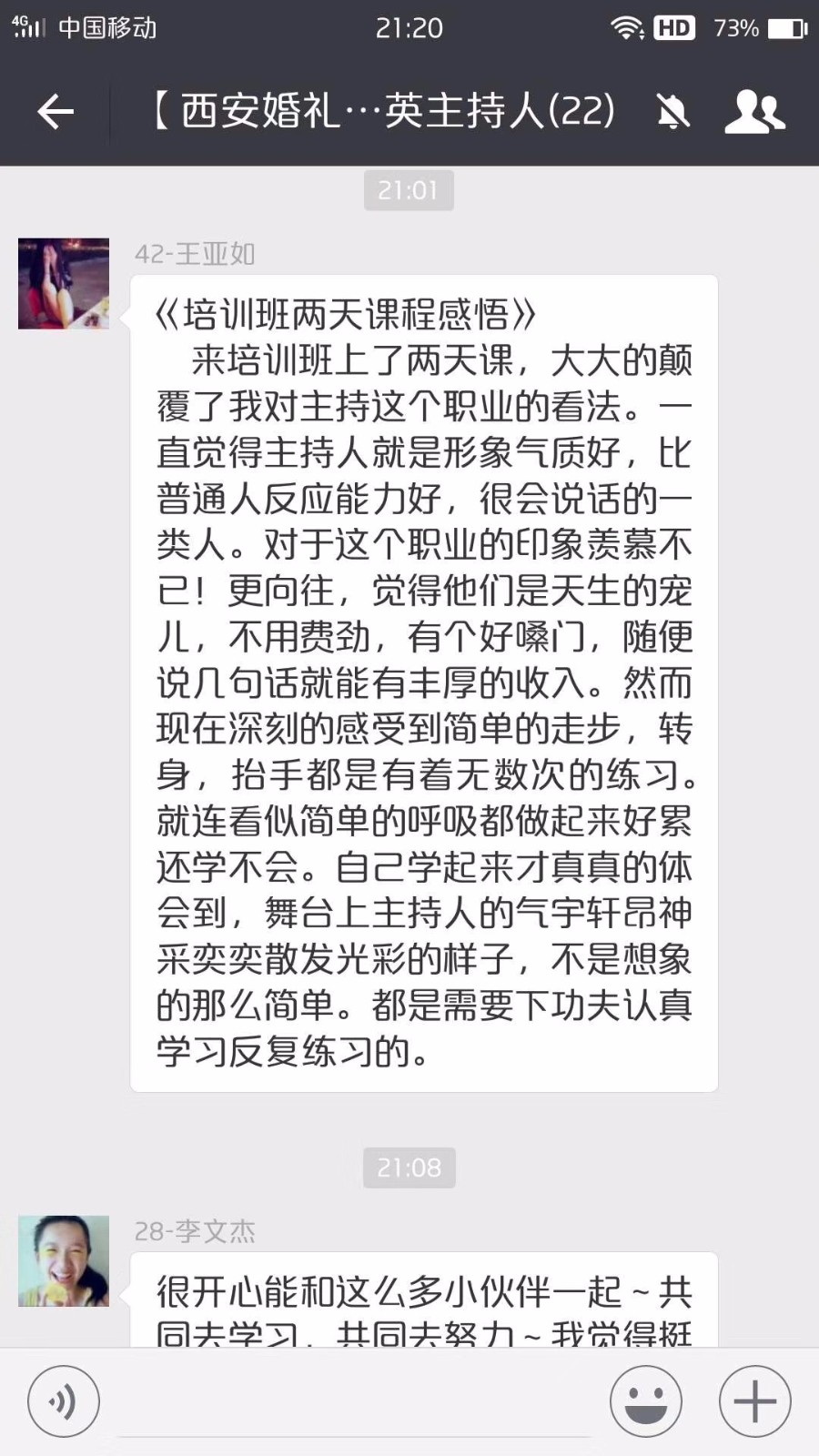Go back from the group chat

(56, 112)
